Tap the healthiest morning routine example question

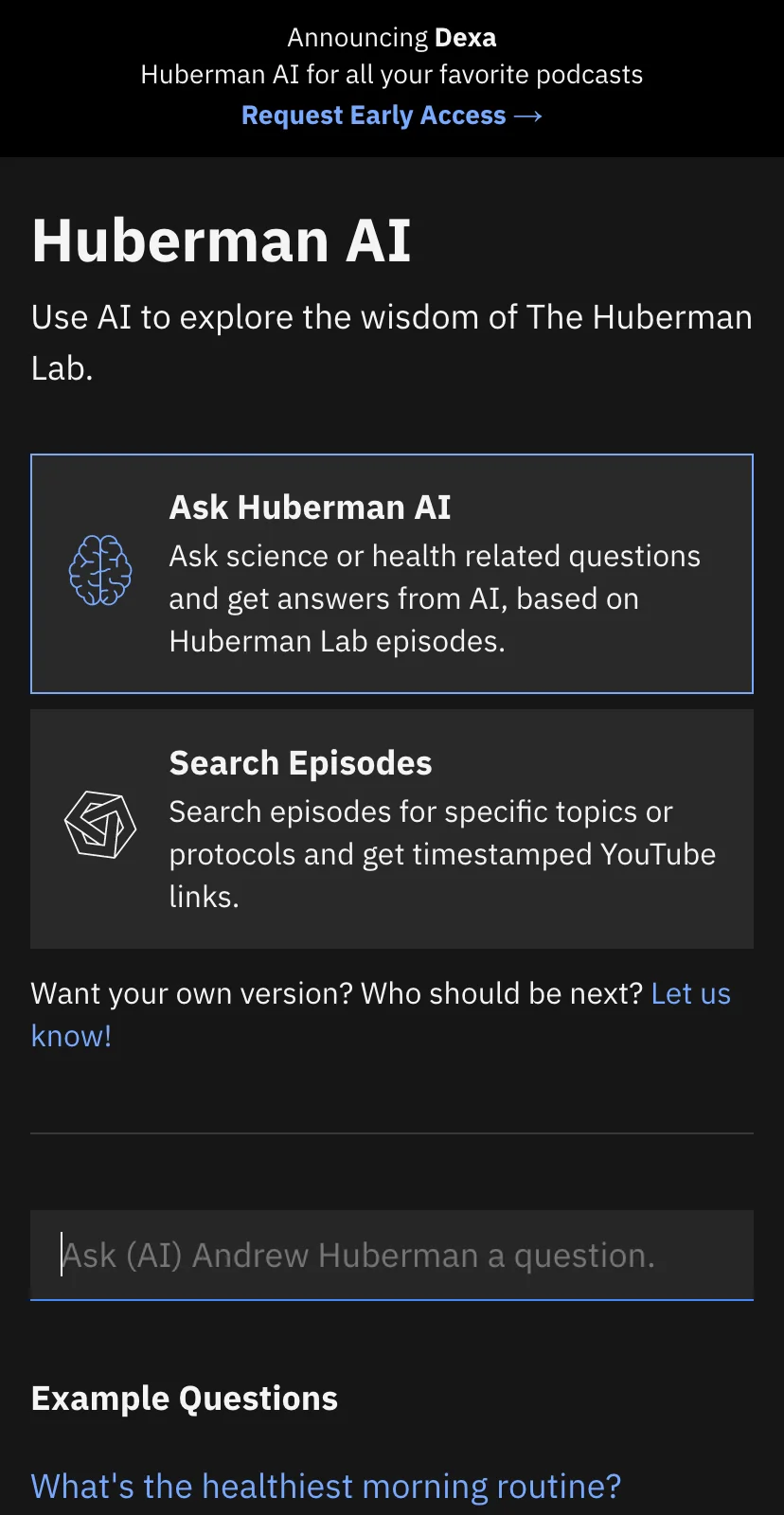pos(327,1486)
